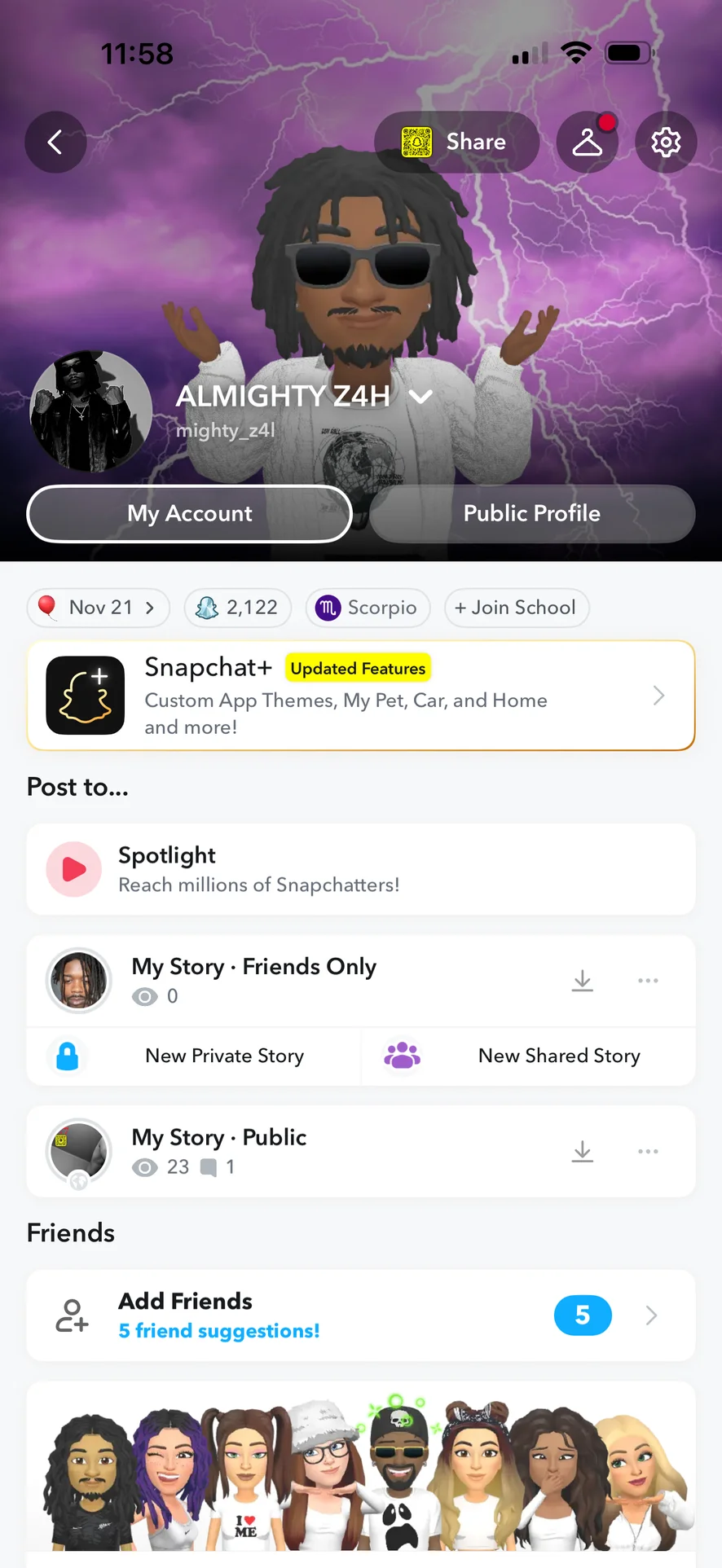This screenshot has width=722, height=1568.
Task: Post to Spotlight
Action: tap(361, 869)
